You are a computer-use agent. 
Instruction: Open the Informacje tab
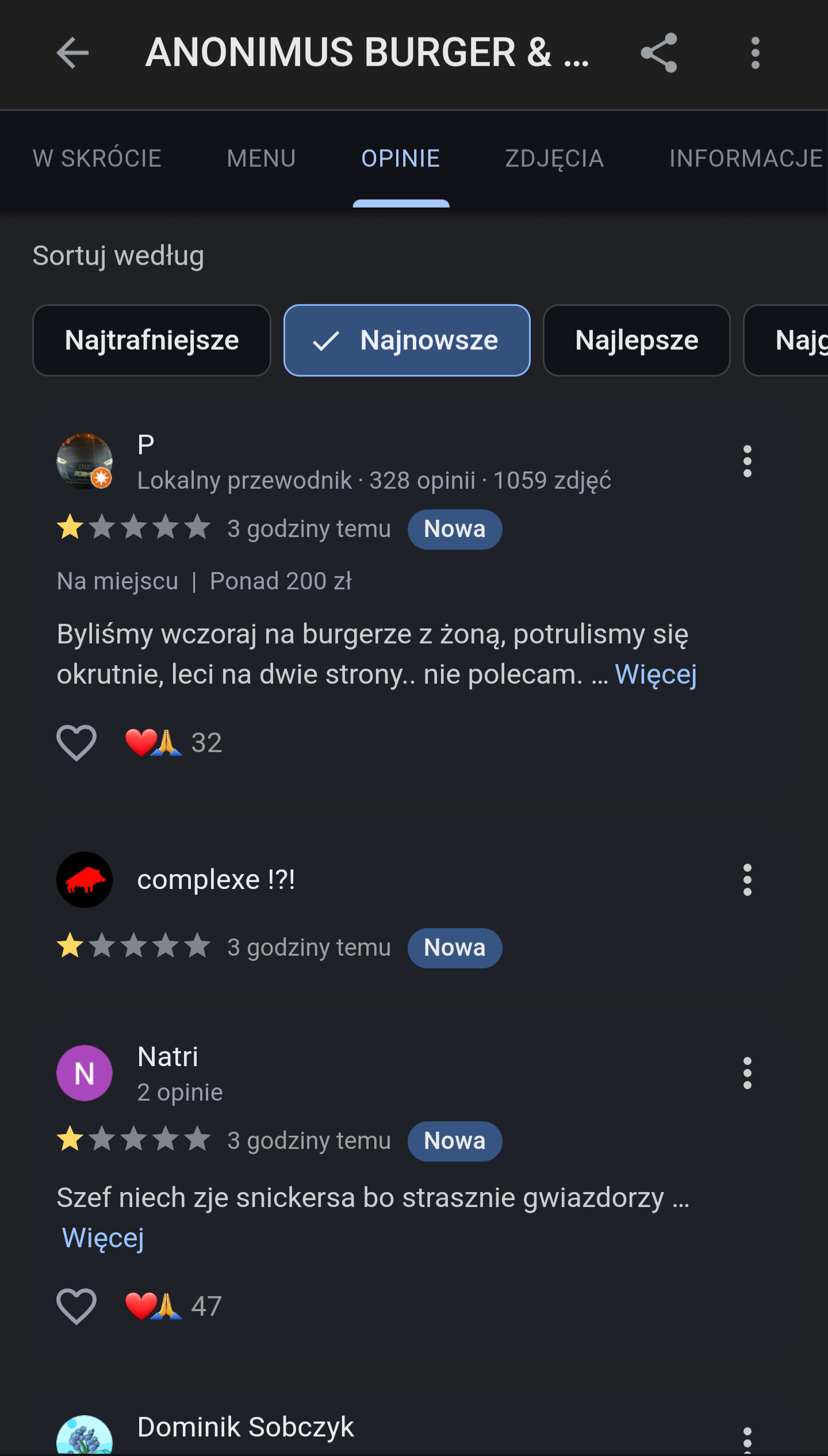(x=746, y=159)
